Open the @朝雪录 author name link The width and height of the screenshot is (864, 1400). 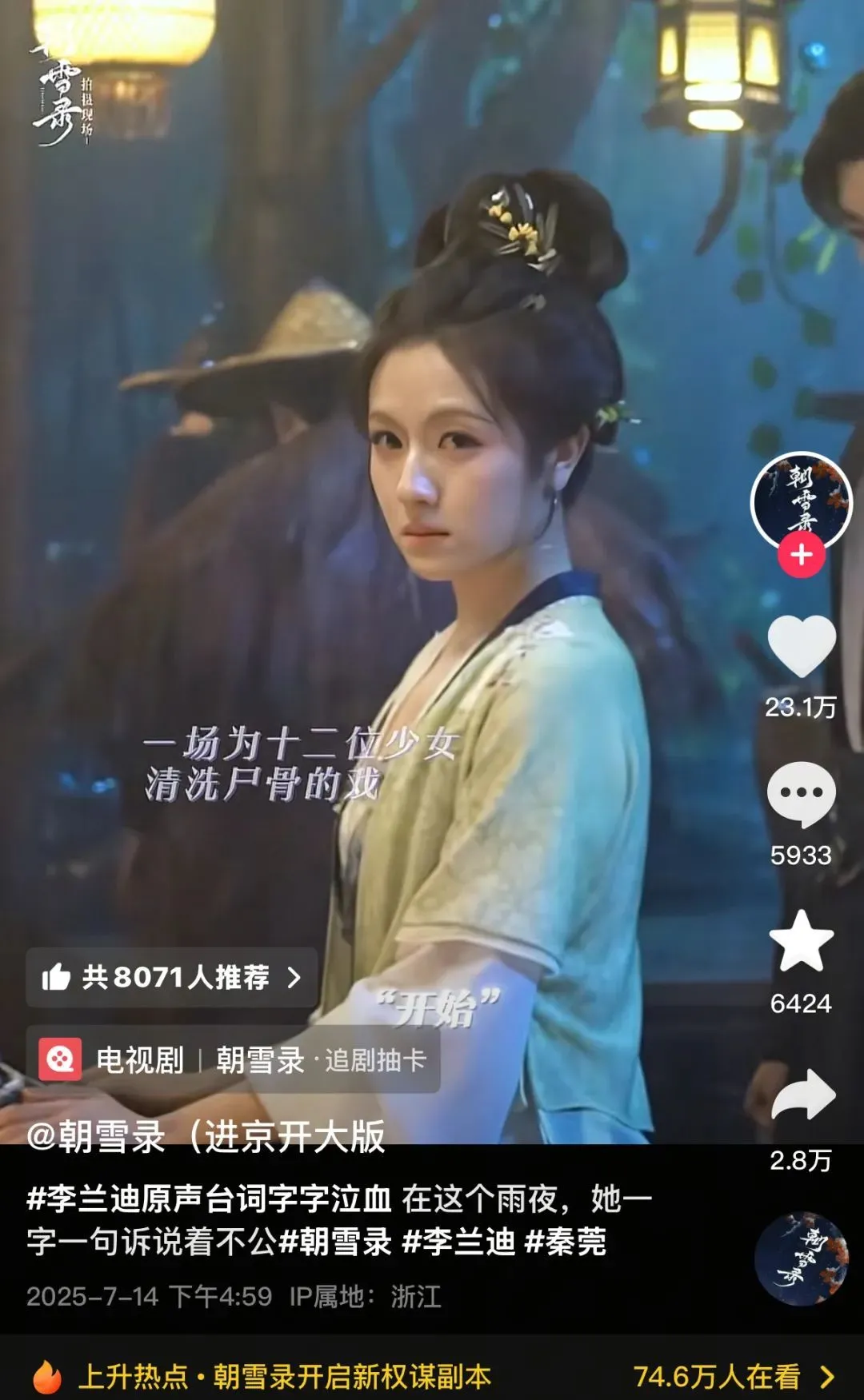[206, 1136]
